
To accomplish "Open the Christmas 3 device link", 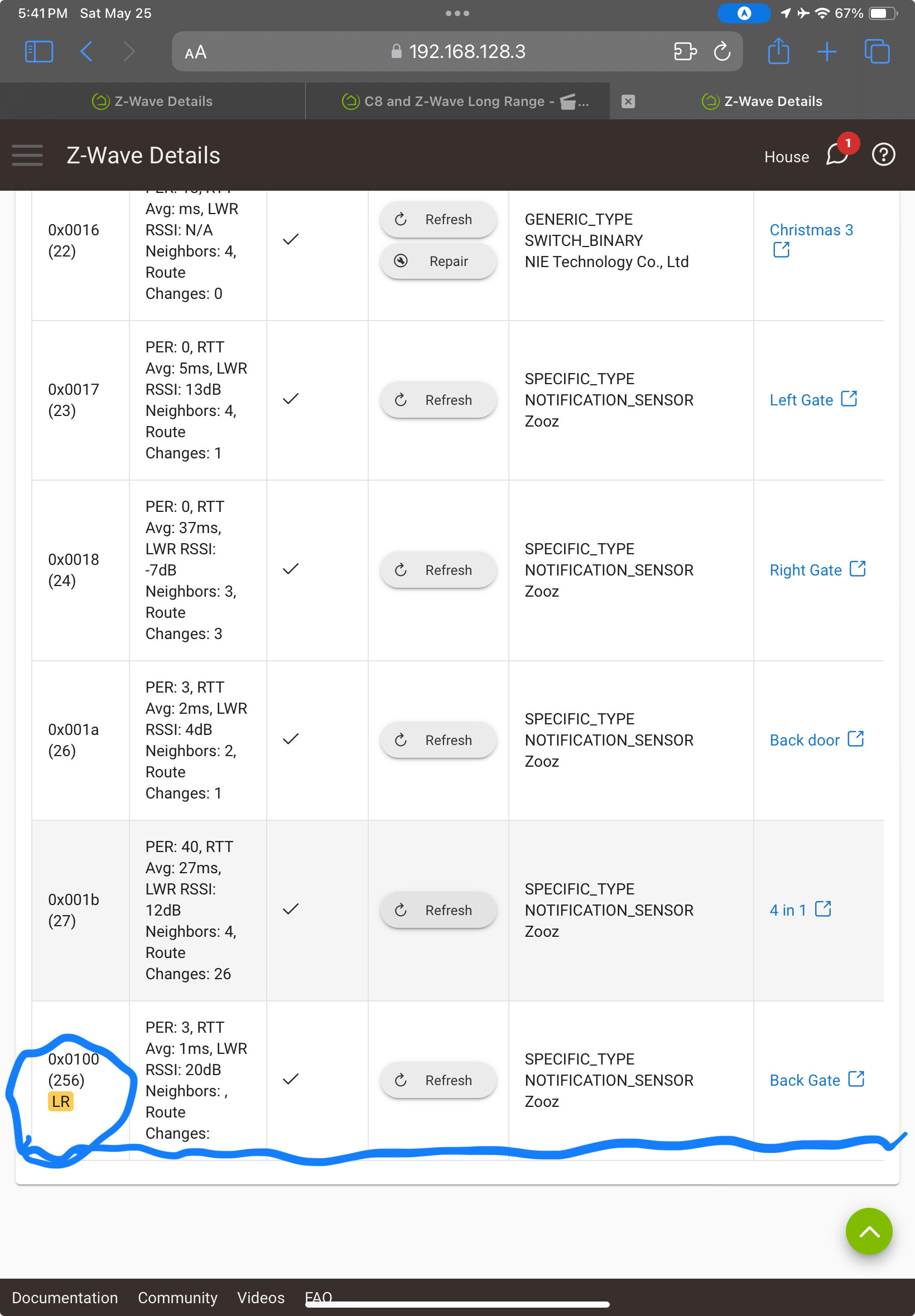I will click(811, 230).
